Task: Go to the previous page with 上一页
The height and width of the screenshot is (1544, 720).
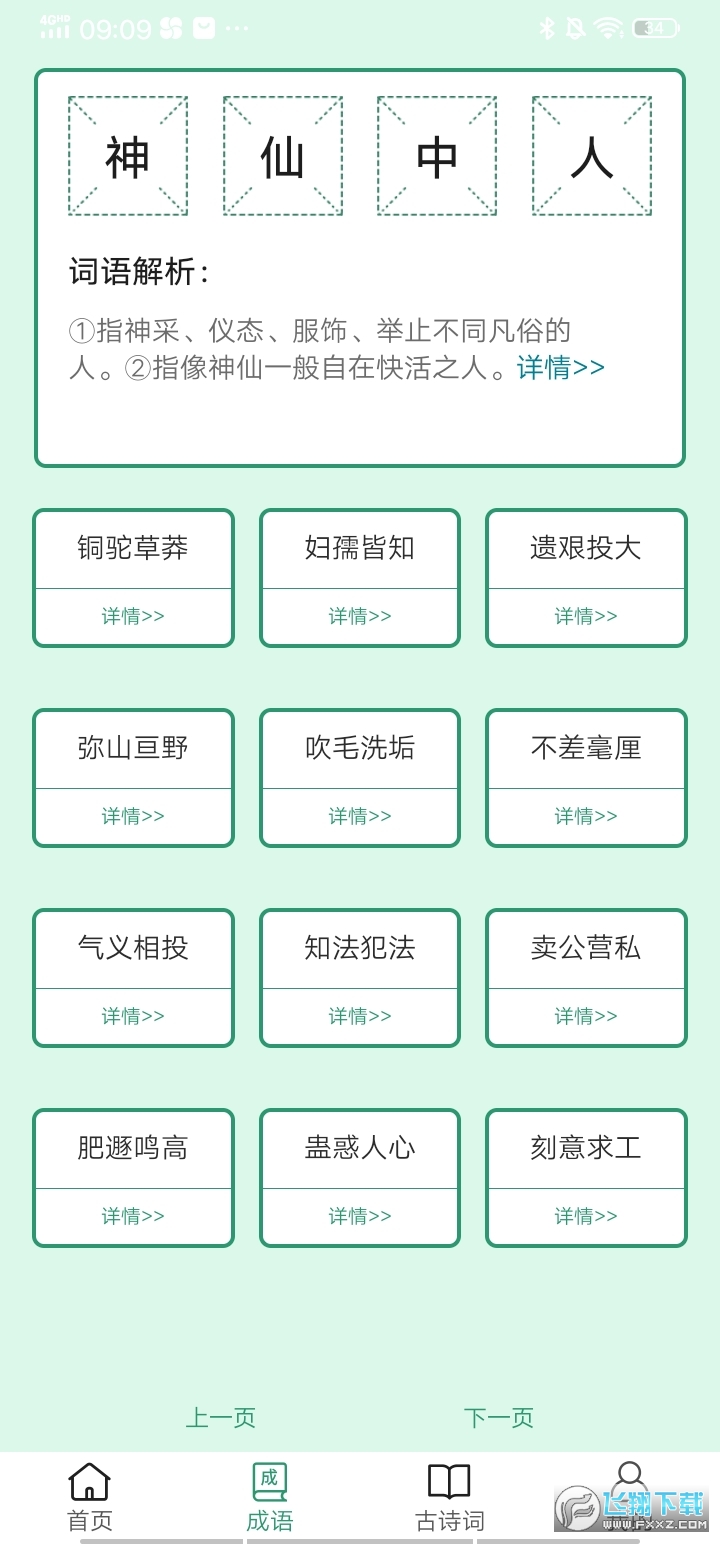Action: click(x=221, y=1417)
